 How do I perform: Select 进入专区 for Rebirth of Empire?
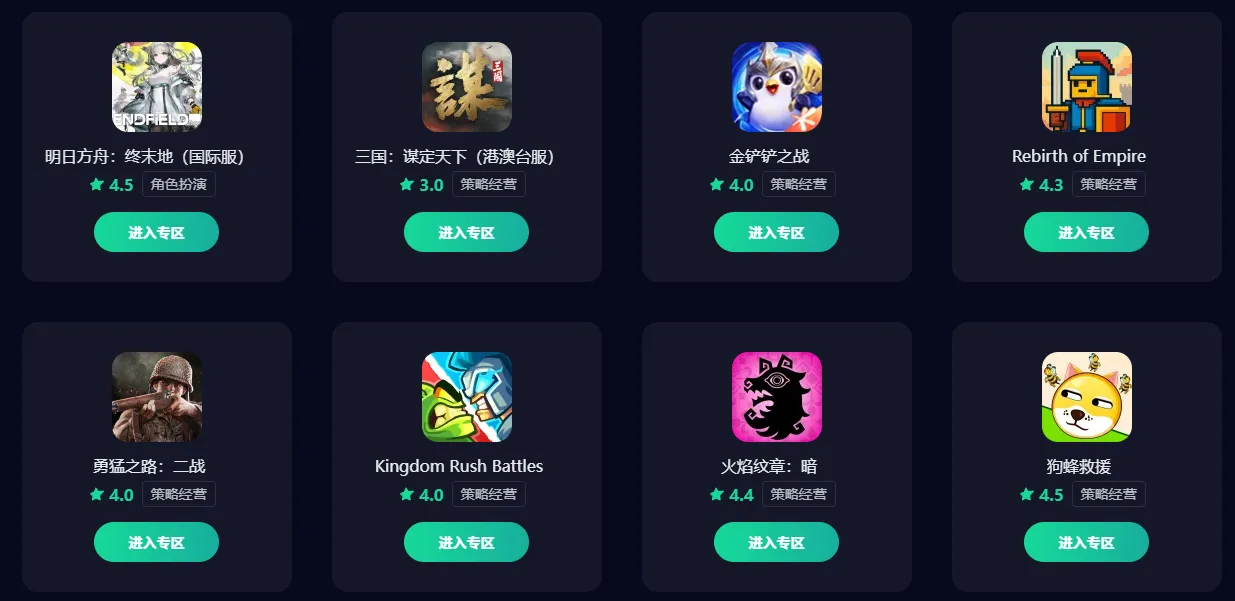coord(1086,232)
